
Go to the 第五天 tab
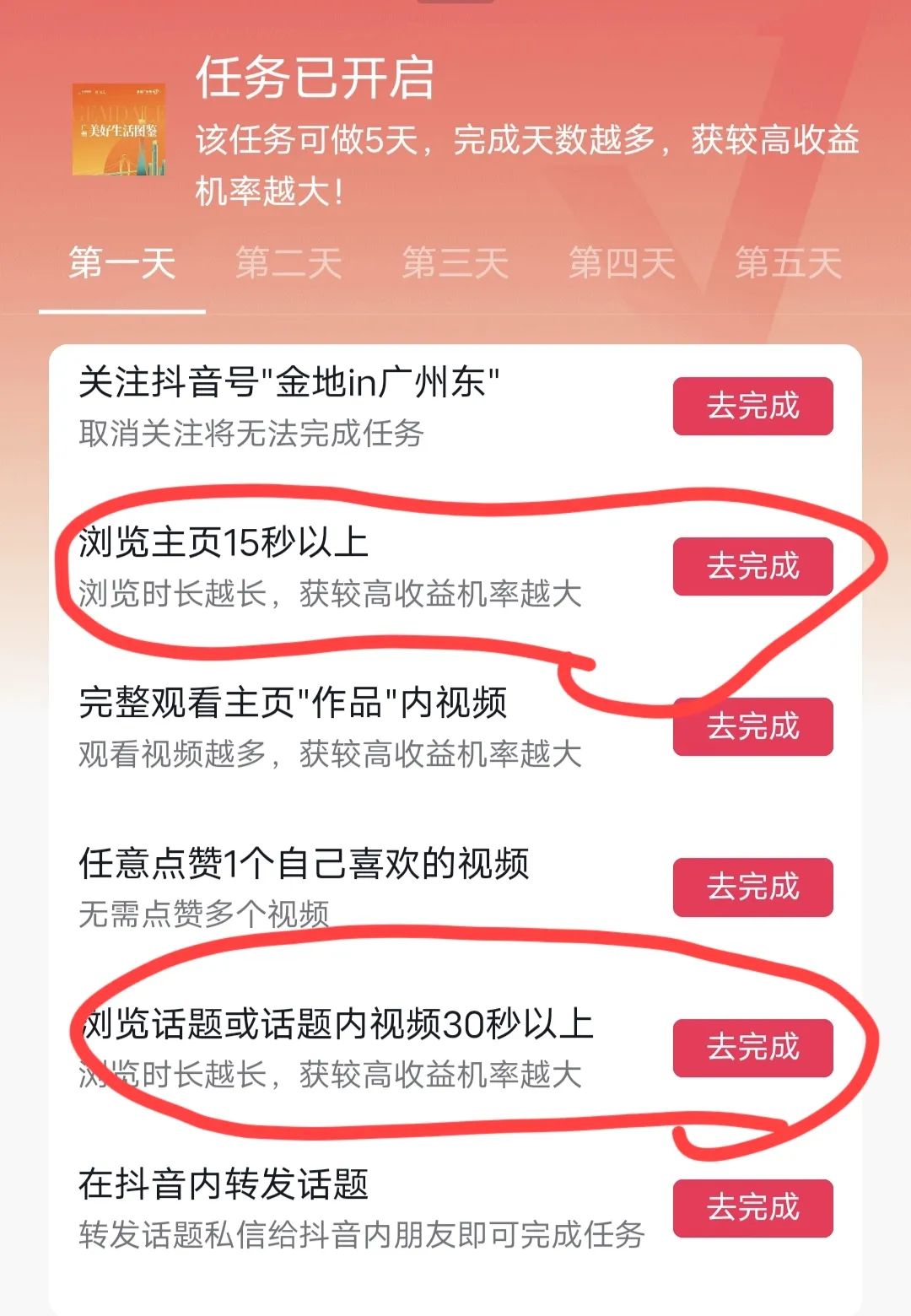[x=788, y=263]
